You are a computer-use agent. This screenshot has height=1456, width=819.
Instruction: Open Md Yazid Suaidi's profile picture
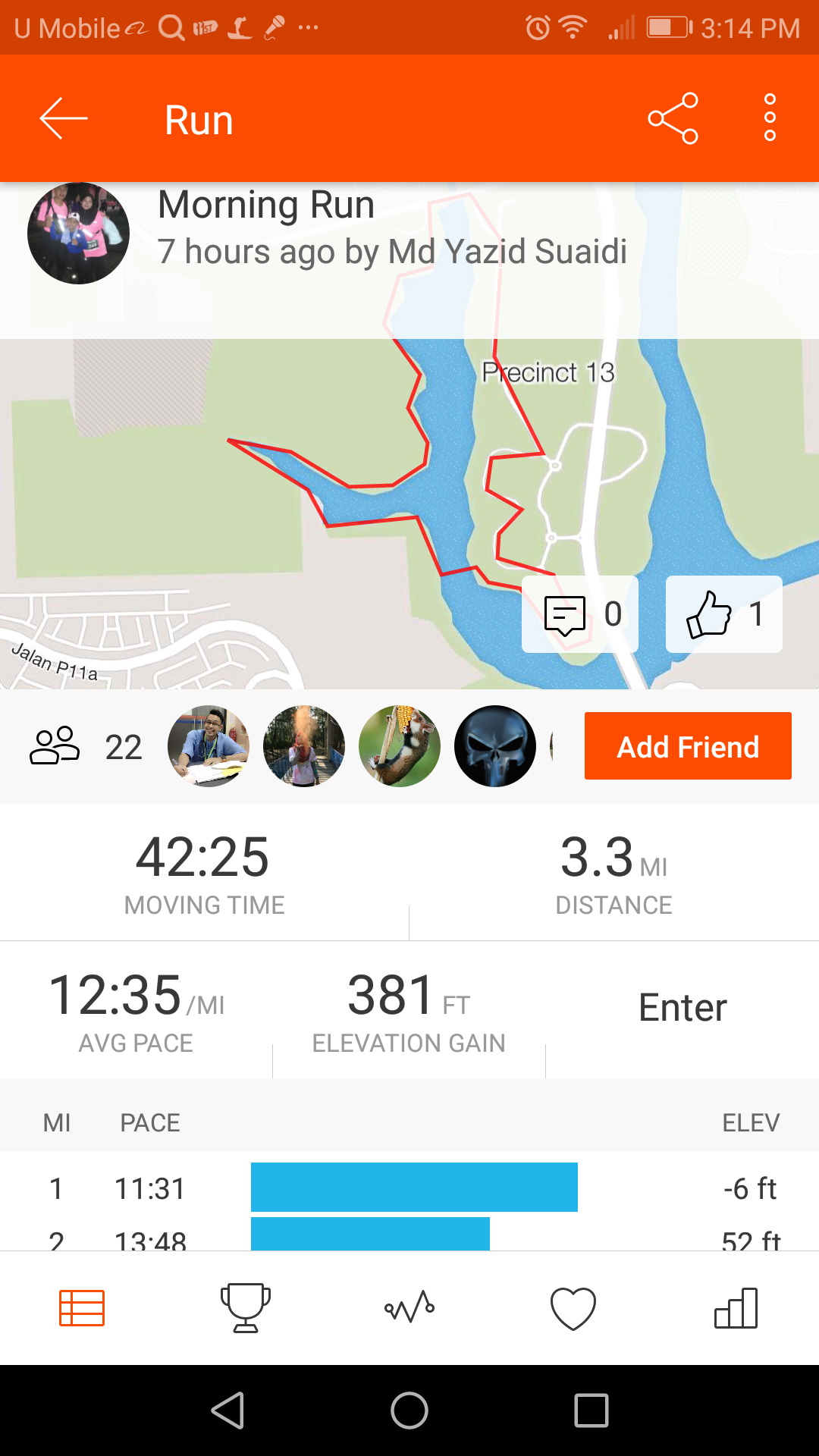pyautogui.click(x=78, y=233)
